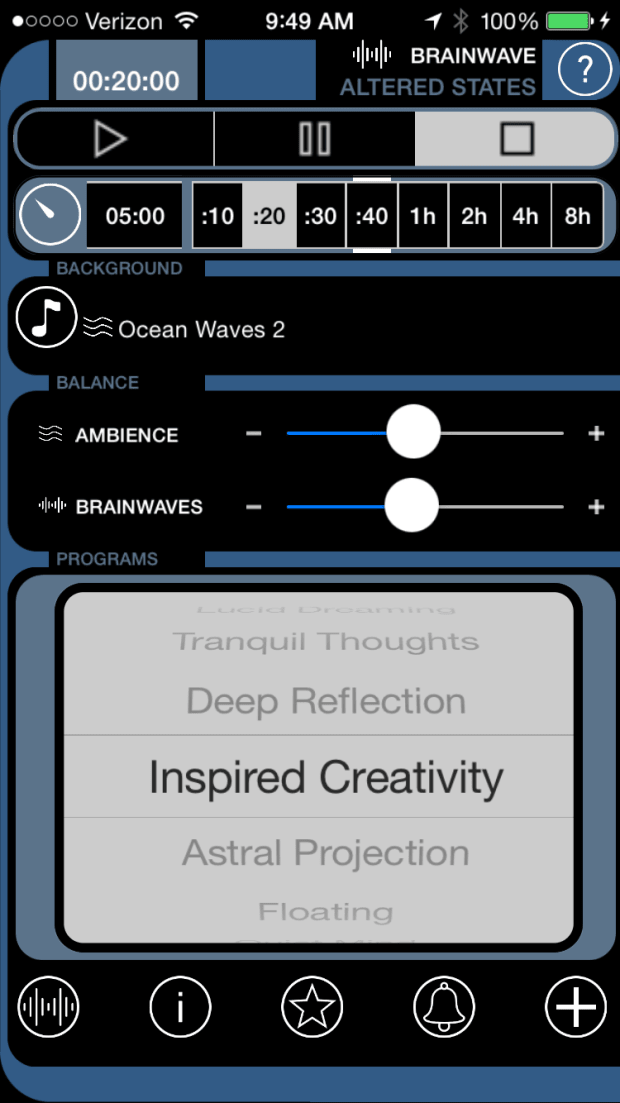
Task: Increase ambience with its plus sign
Action: click(x=596, y=433)
